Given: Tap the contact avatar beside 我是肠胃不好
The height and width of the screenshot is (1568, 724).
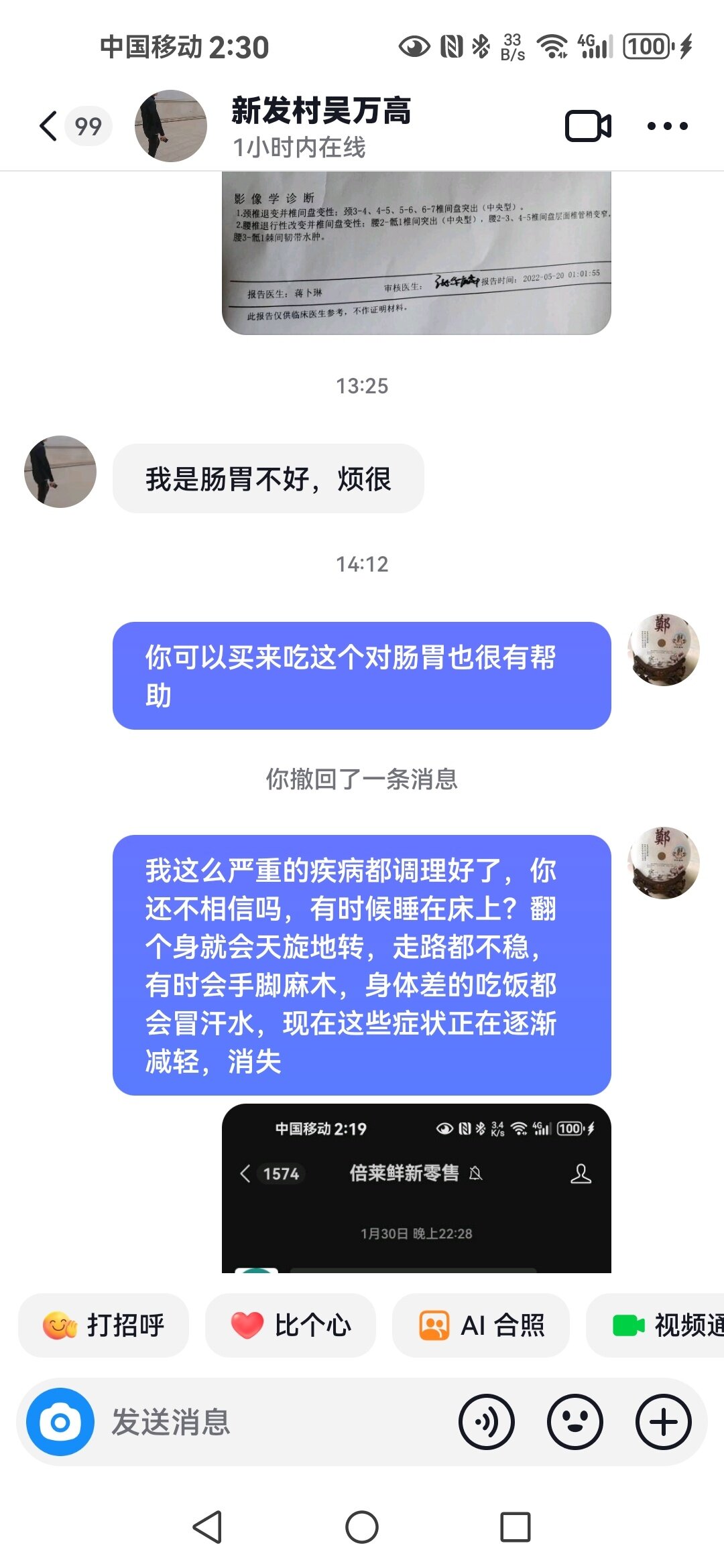Looking at the screenshot, I should 60,472.
